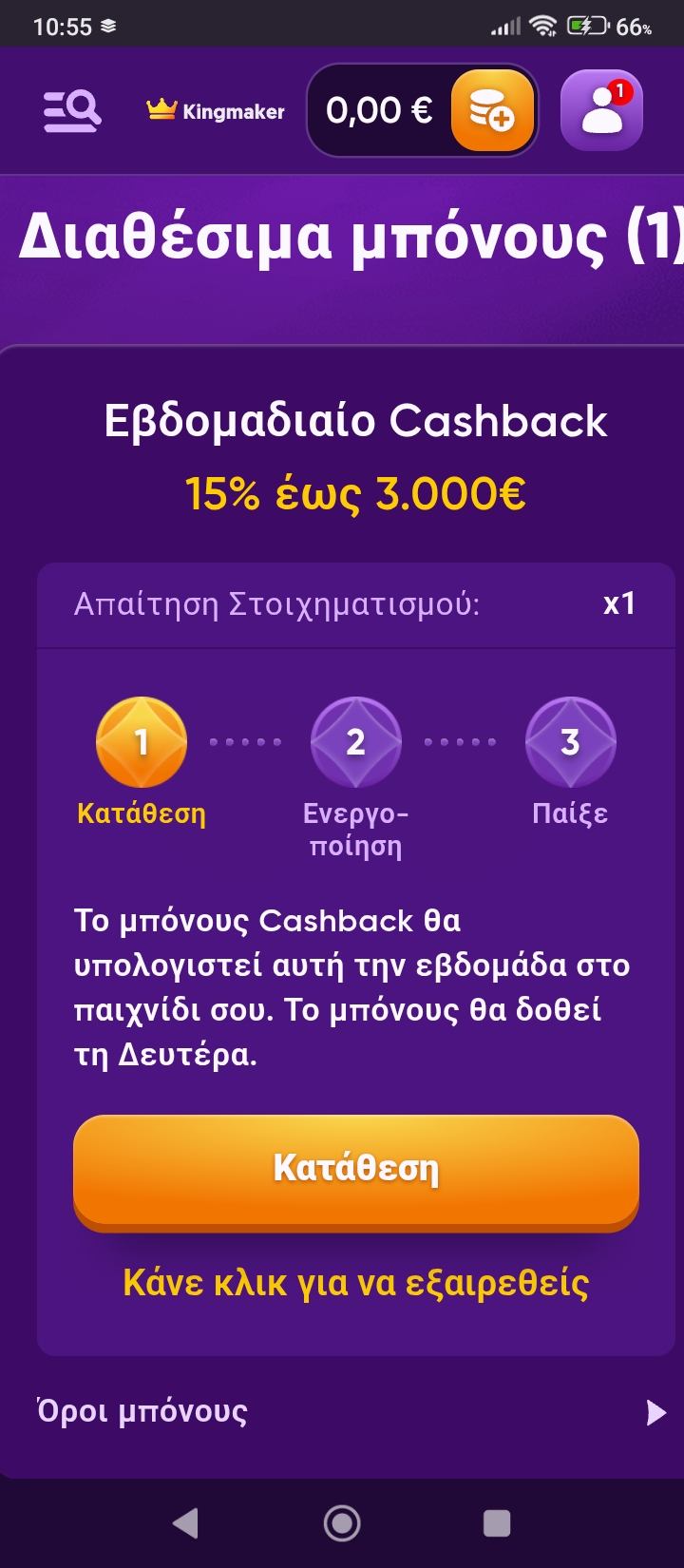Open the profile icon with notification badge
The image size is (684, 1568).
pyautogui.click(x=601, y=111)
